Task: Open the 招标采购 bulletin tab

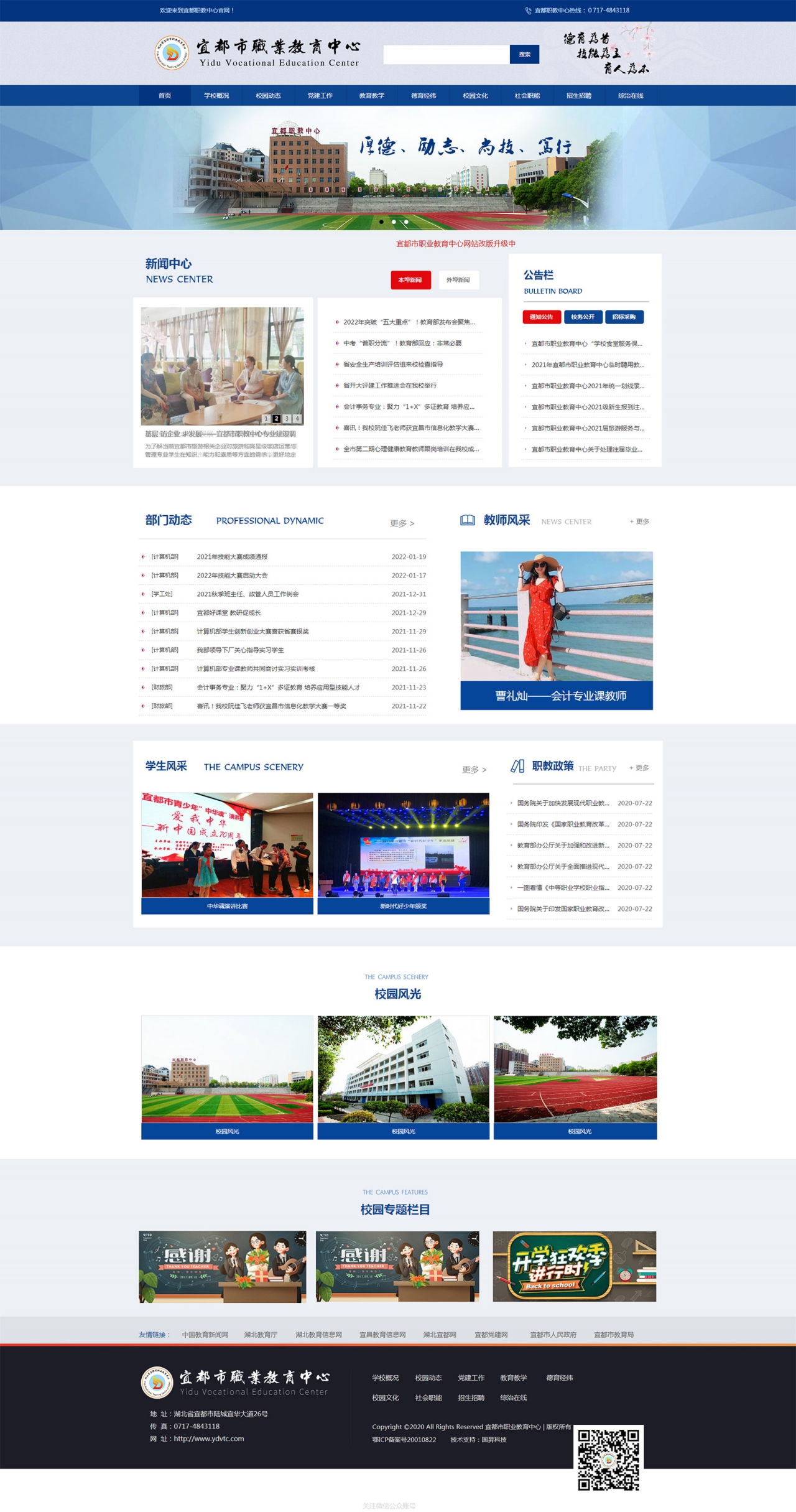Action: click(x=624, y=317)
